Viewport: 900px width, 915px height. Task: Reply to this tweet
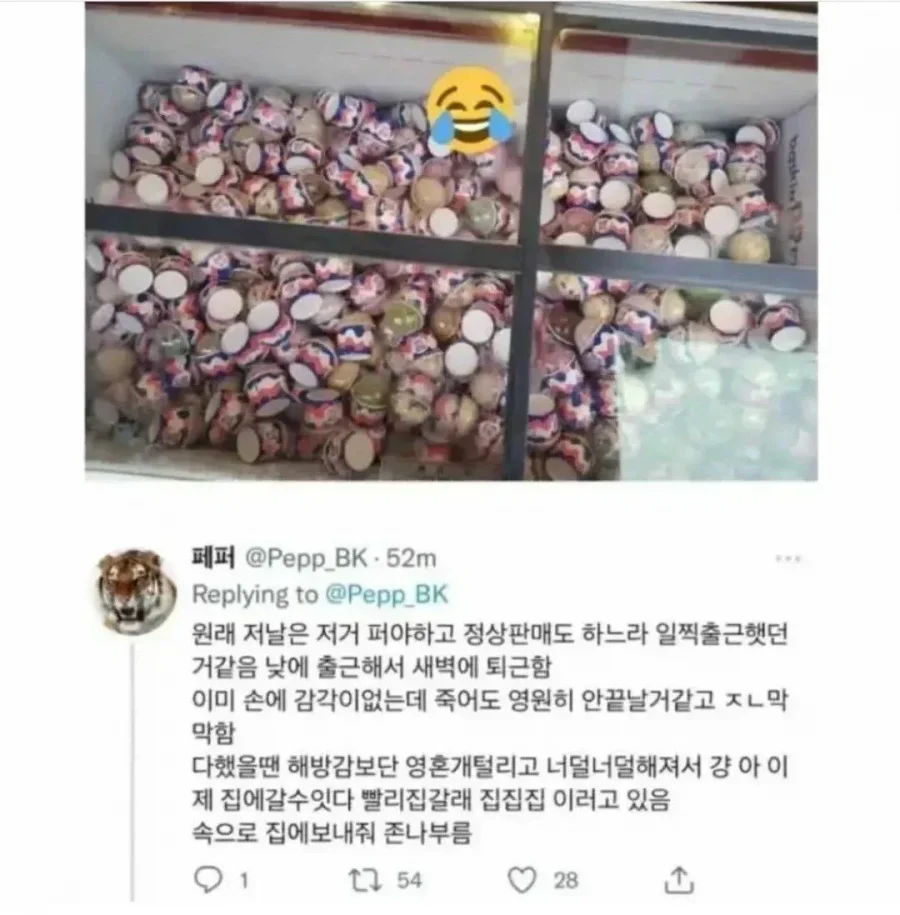206,879
